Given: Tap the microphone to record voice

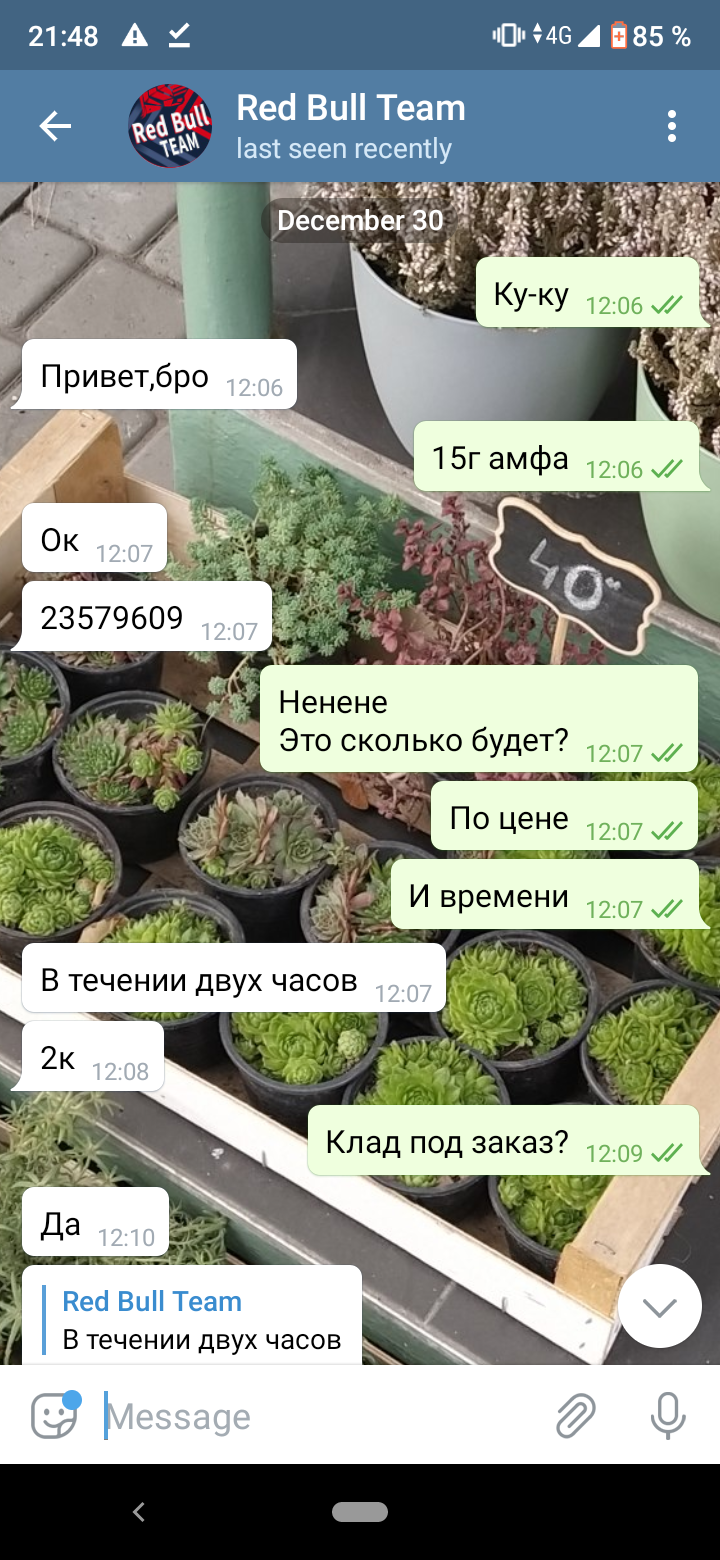Looking at the screenshot, I should (x=667, y=1416).
